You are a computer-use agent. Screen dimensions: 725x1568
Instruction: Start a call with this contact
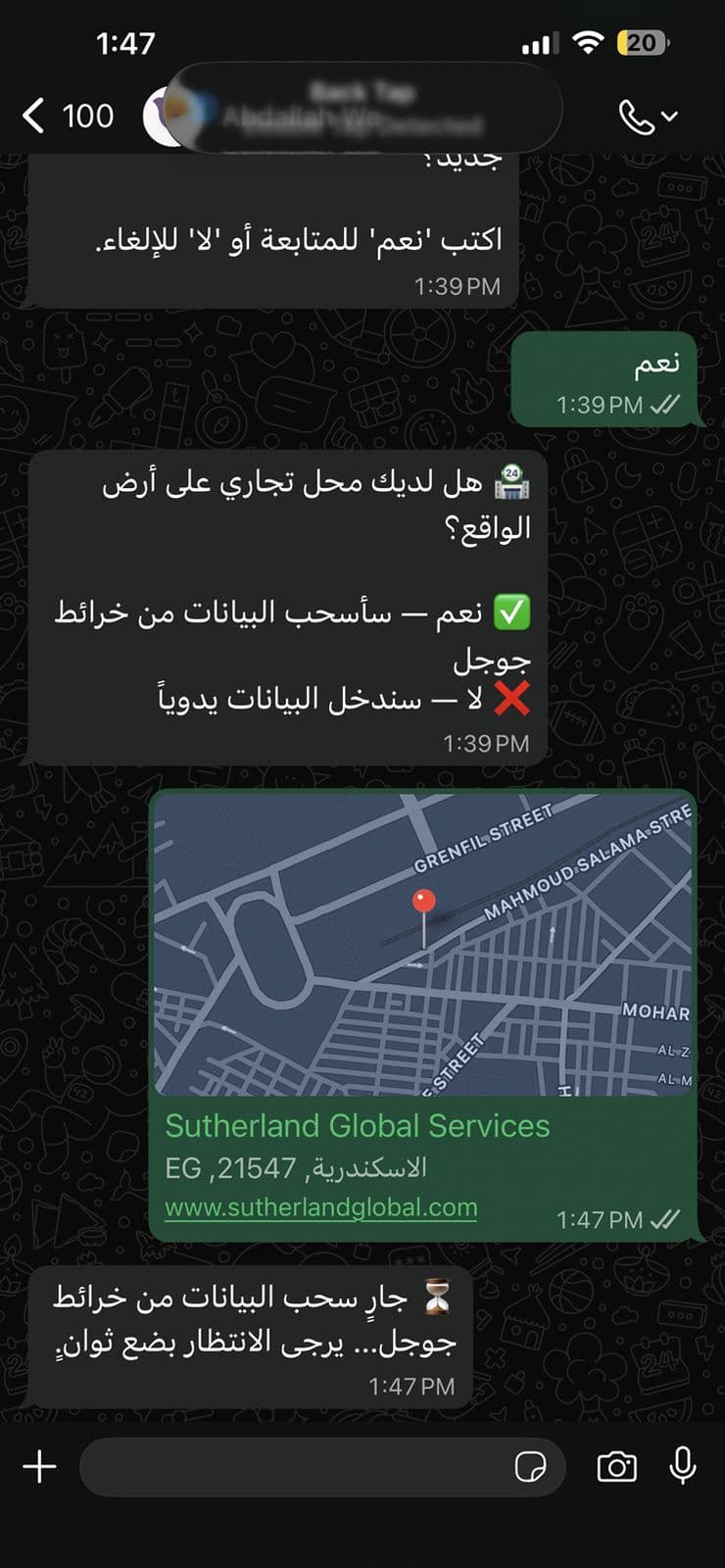coord(637,117)
